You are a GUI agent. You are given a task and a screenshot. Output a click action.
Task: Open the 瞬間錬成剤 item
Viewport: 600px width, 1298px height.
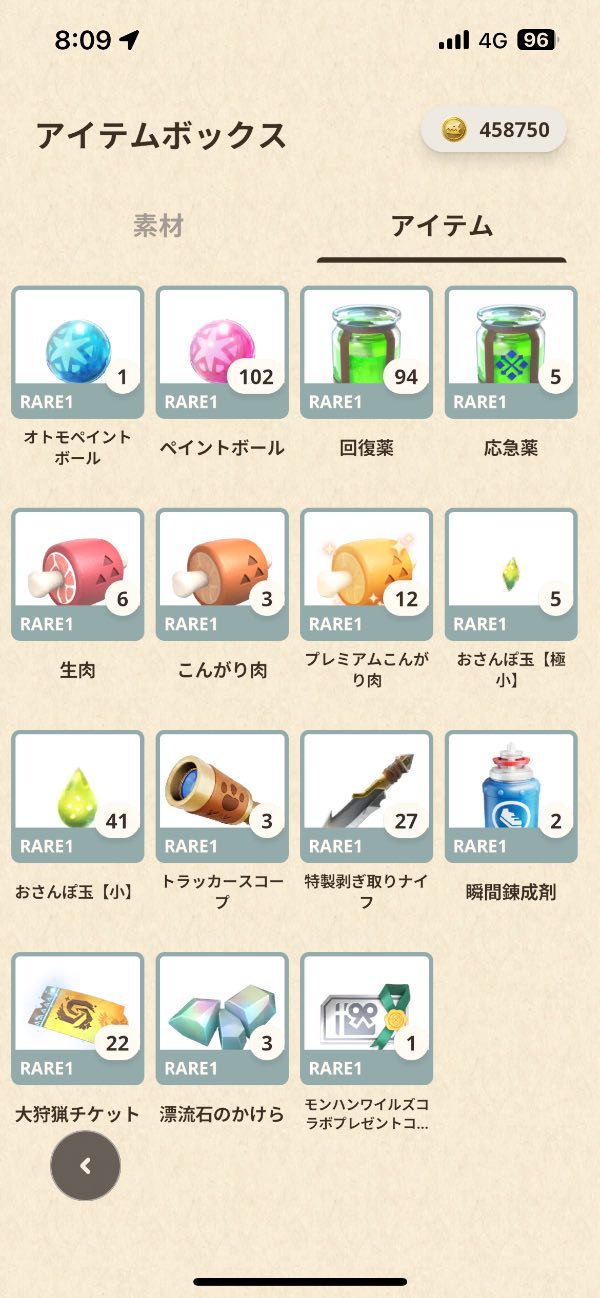click(x=510, y=796)
